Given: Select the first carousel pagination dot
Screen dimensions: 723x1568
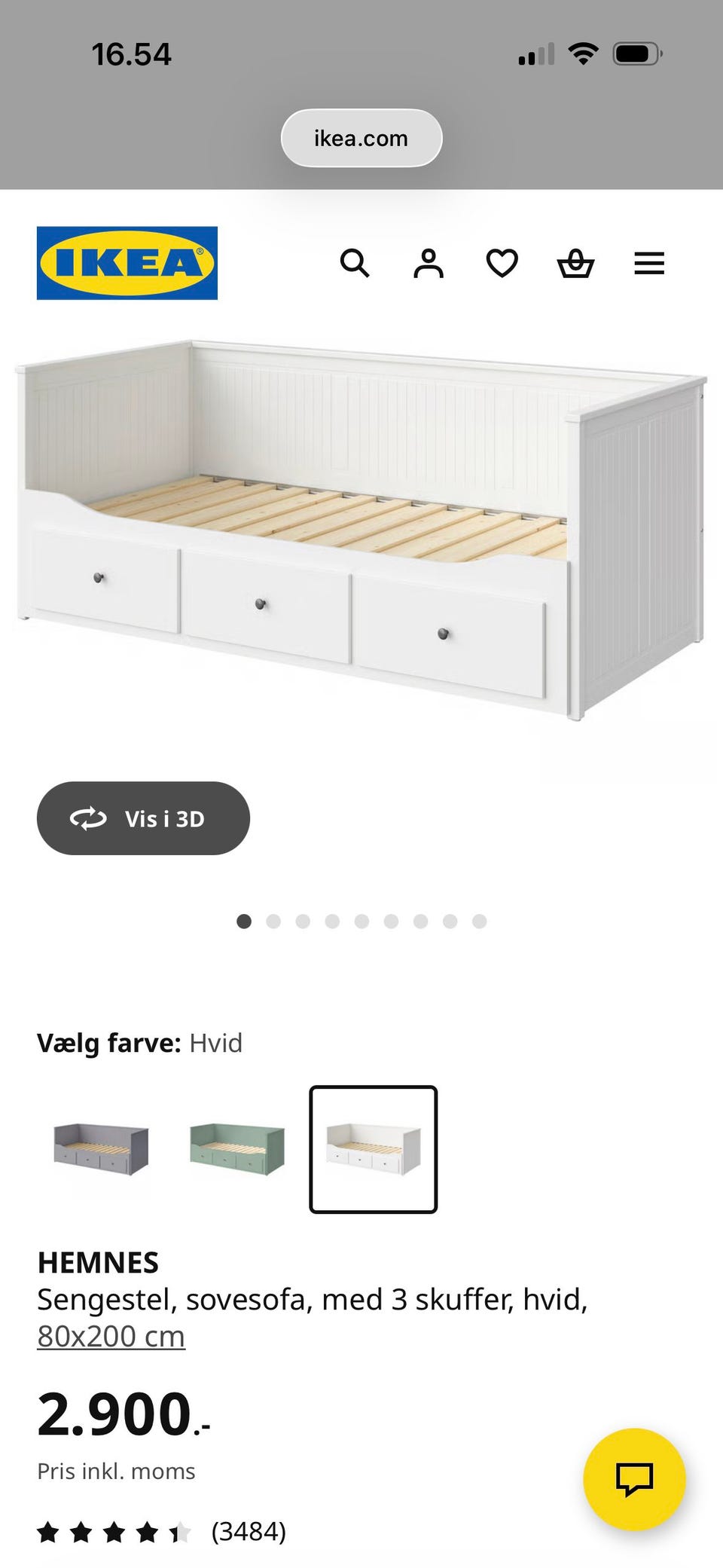Looking at the screenshot, I should point(245,921).
